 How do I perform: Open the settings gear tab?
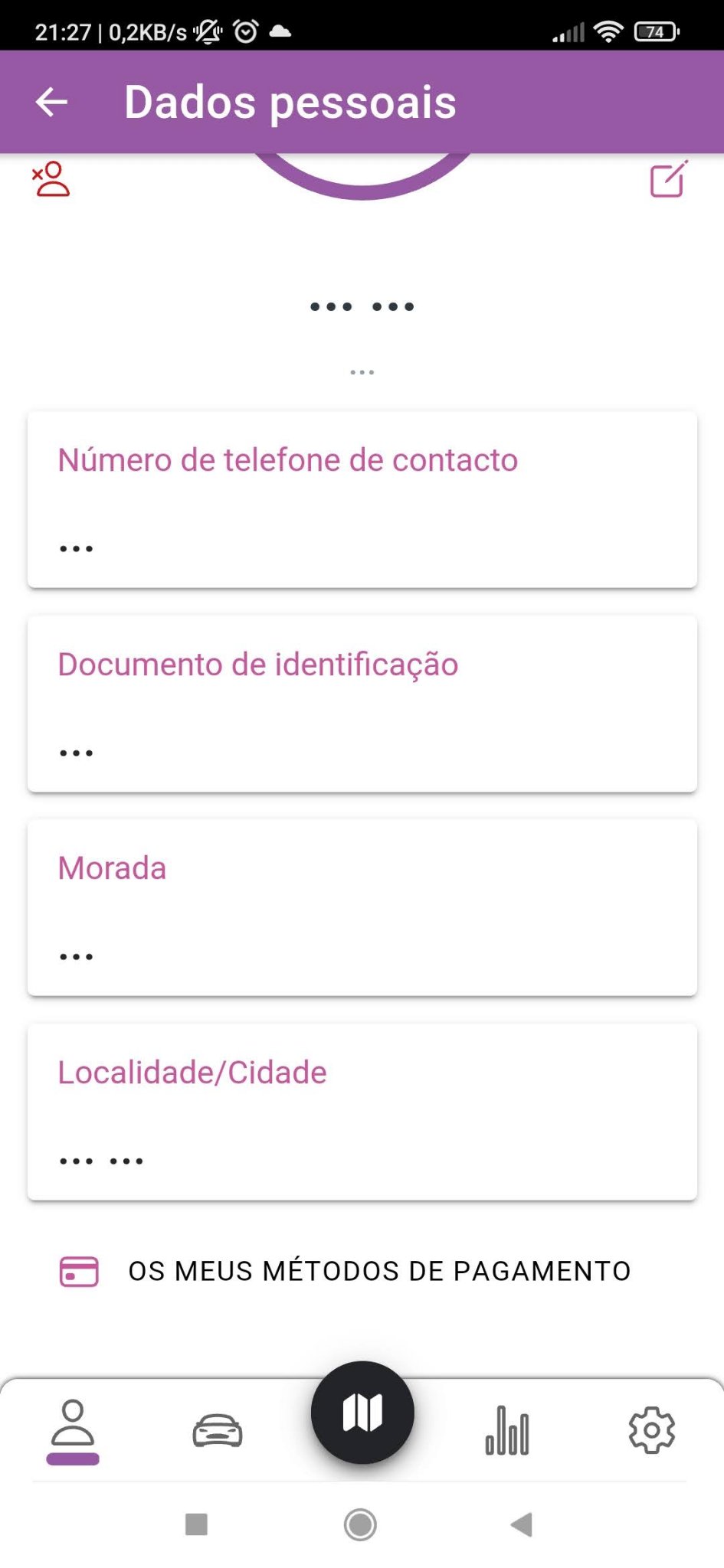(652, 1429)
